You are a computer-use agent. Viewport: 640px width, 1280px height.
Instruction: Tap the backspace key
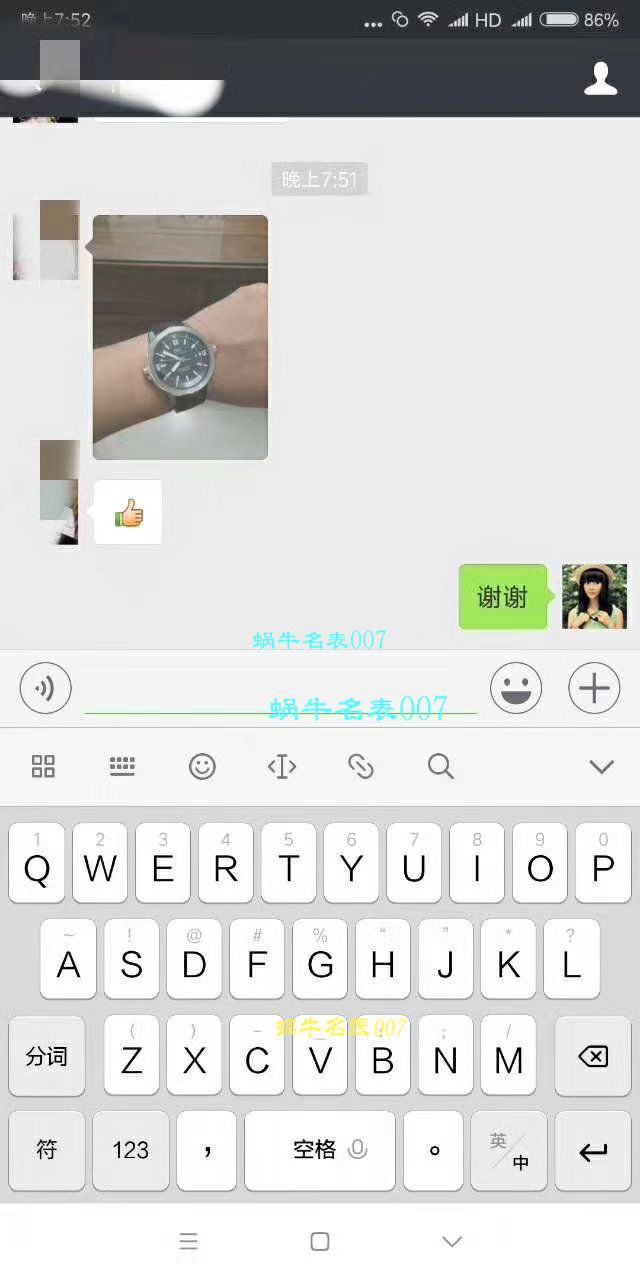593,1056
